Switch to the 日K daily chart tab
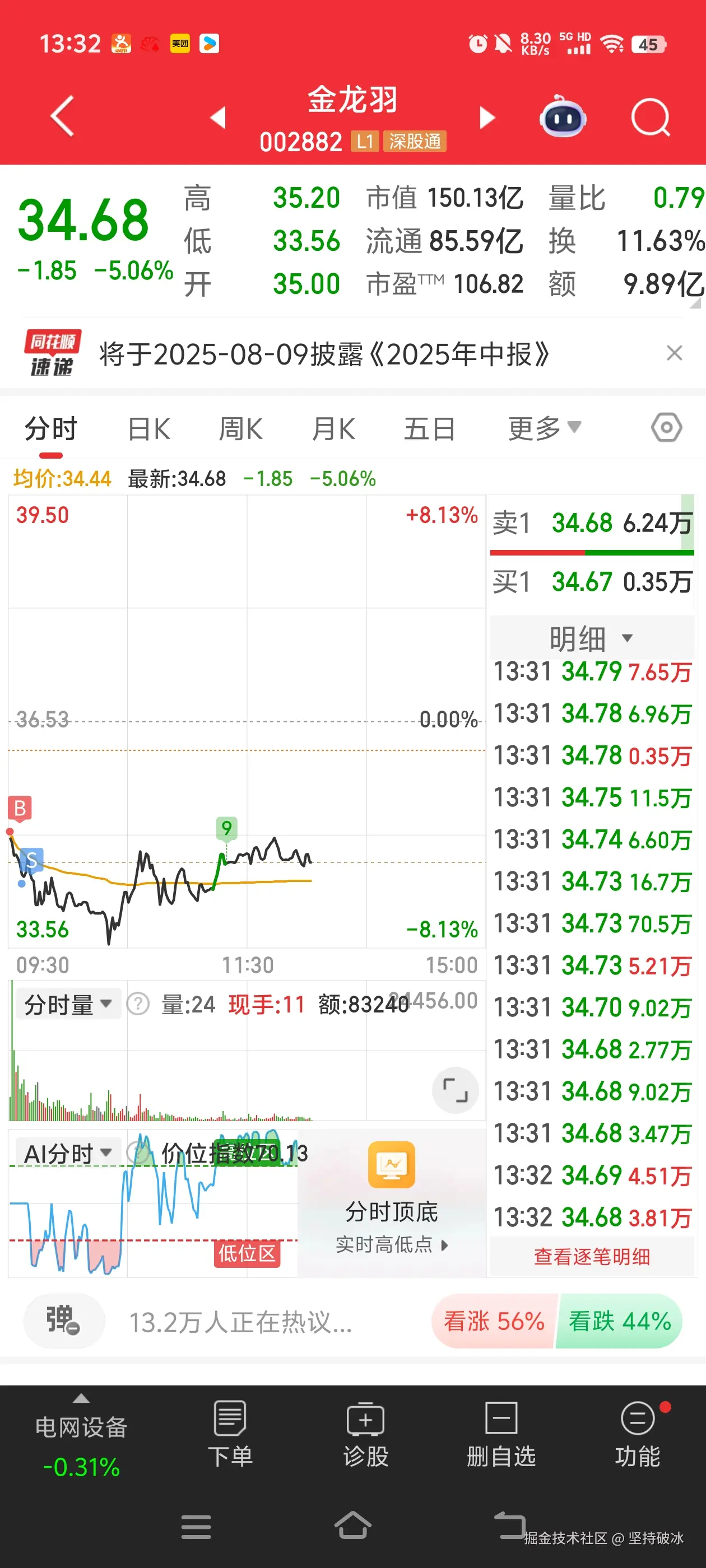706x1568 pixels. point(148,427)
